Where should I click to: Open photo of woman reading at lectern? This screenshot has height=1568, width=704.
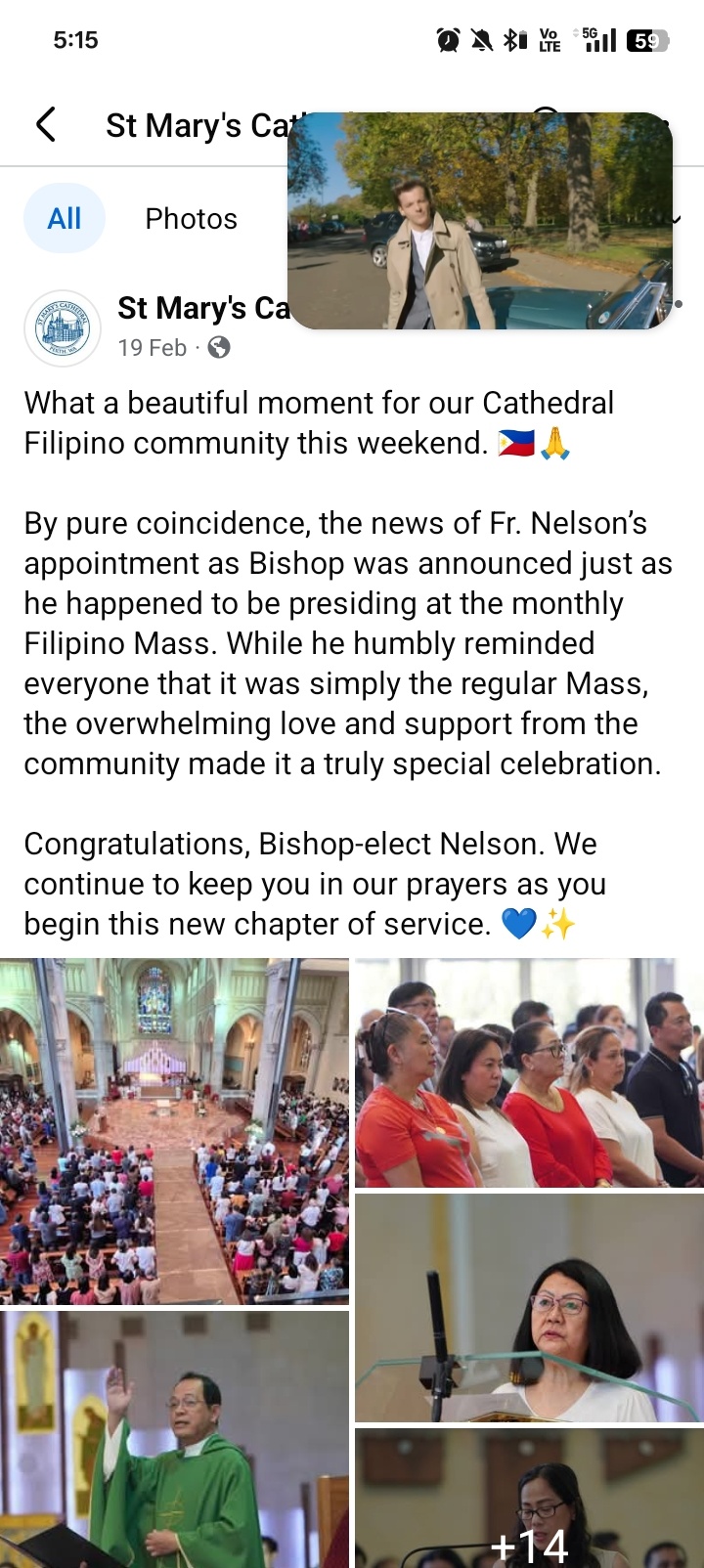[x=528, y=1307]
